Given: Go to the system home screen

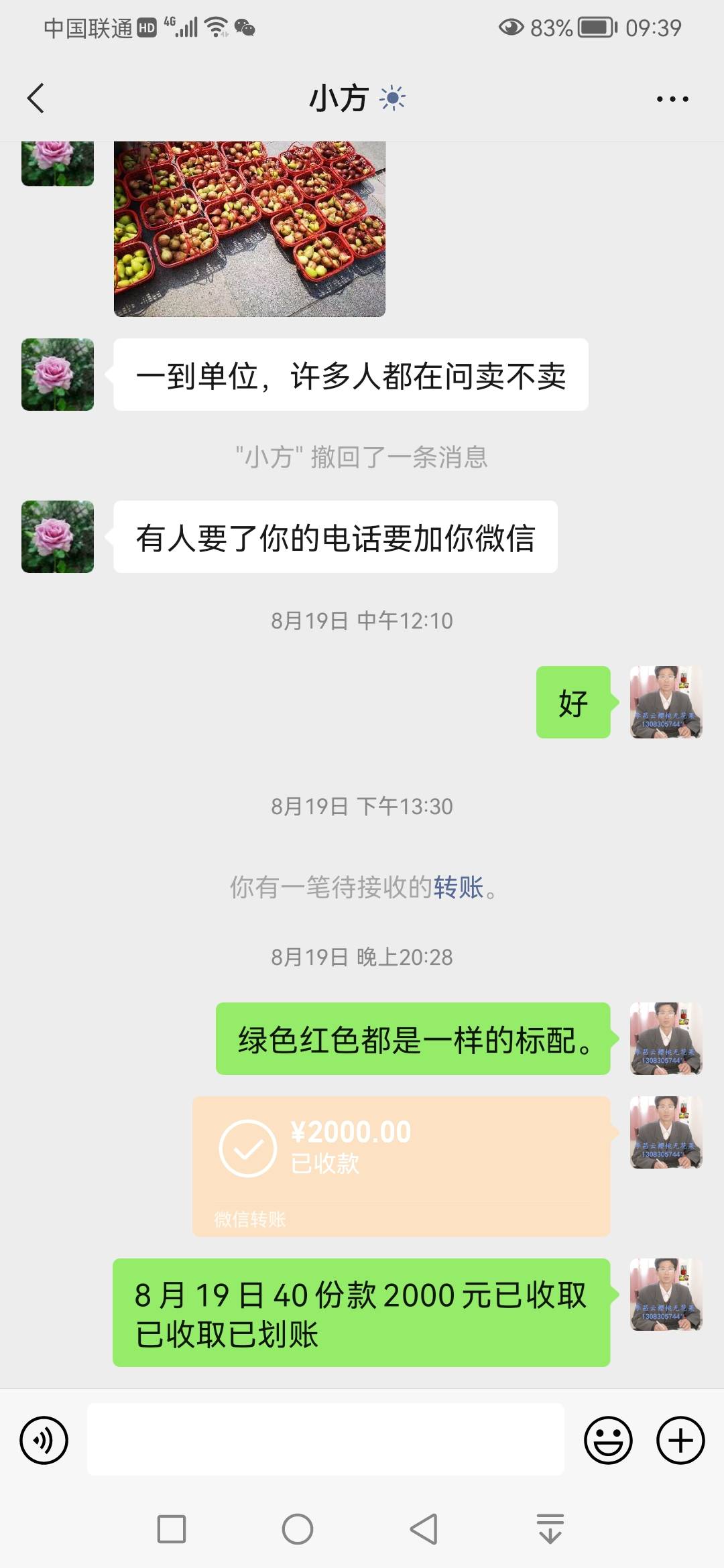Looking at the screenshot, I should [x=298, y=1528].
